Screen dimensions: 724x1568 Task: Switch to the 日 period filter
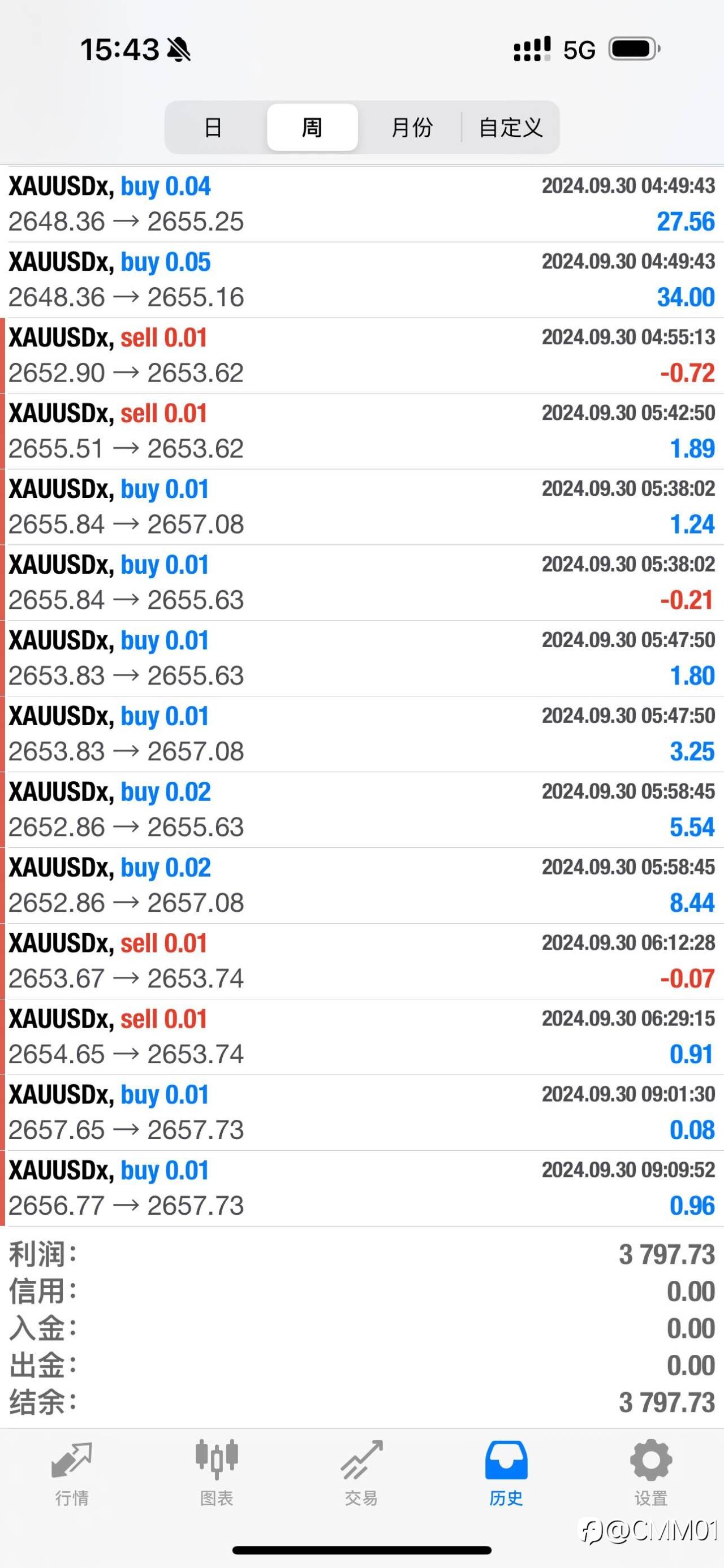tap(213, 127)
